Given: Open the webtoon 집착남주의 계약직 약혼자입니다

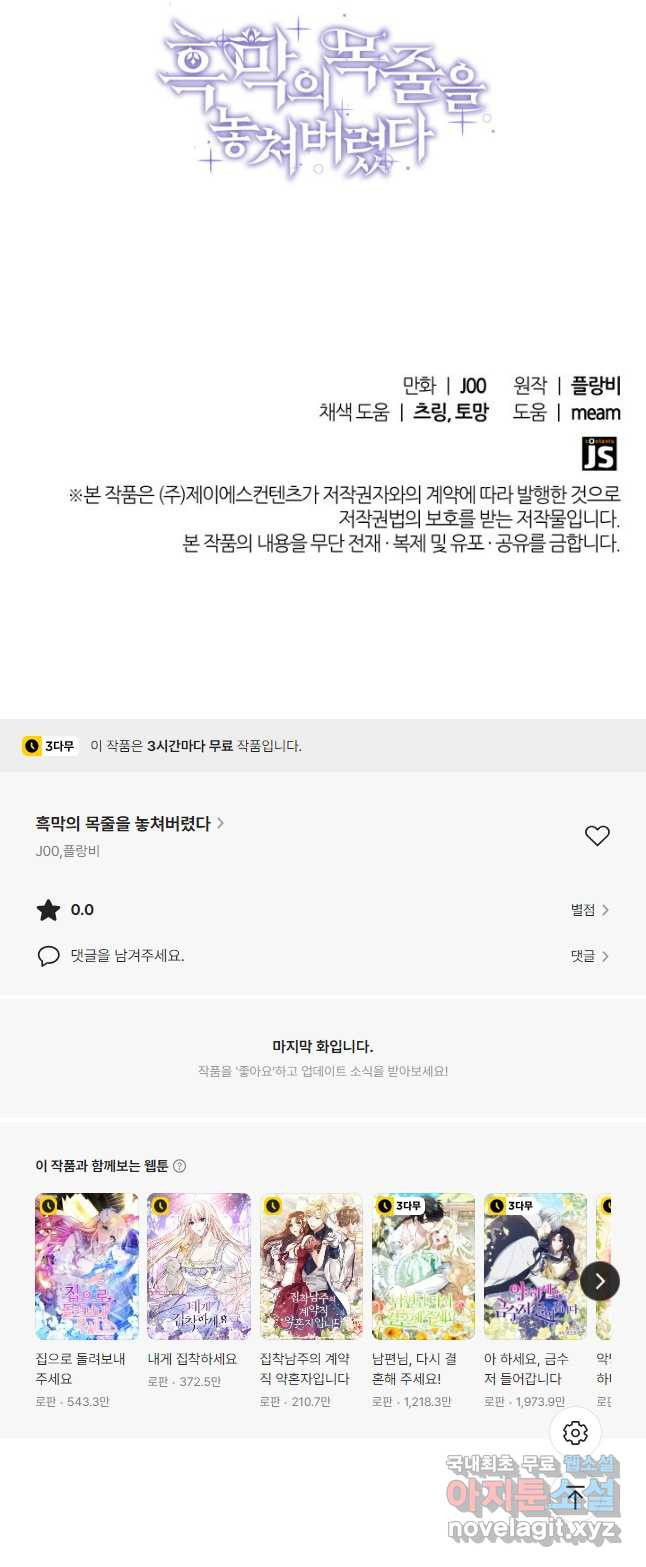Looking at the screenshot, I should pos(311,1266).
